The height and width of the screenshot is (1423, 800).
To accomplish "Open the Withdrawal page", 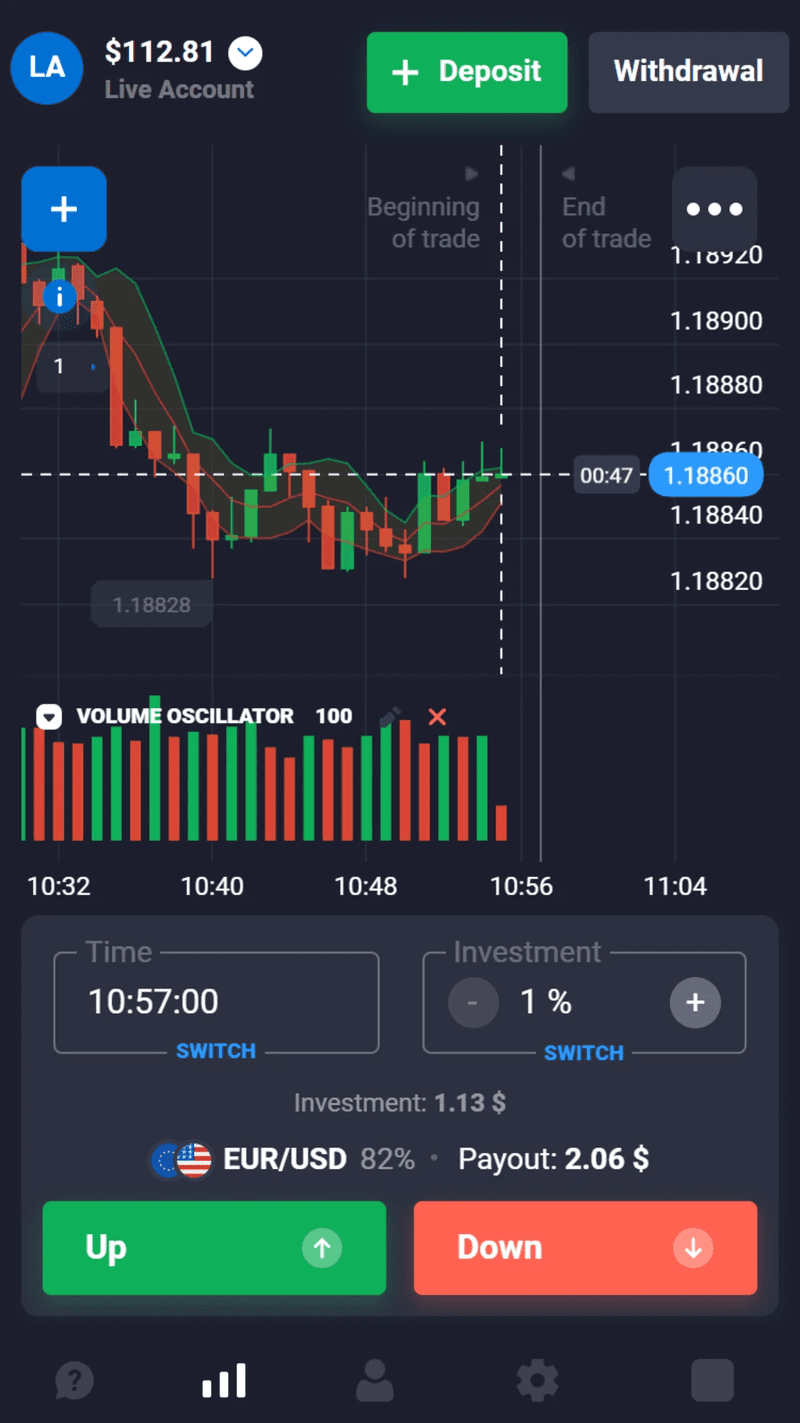I will pos(687,71).
